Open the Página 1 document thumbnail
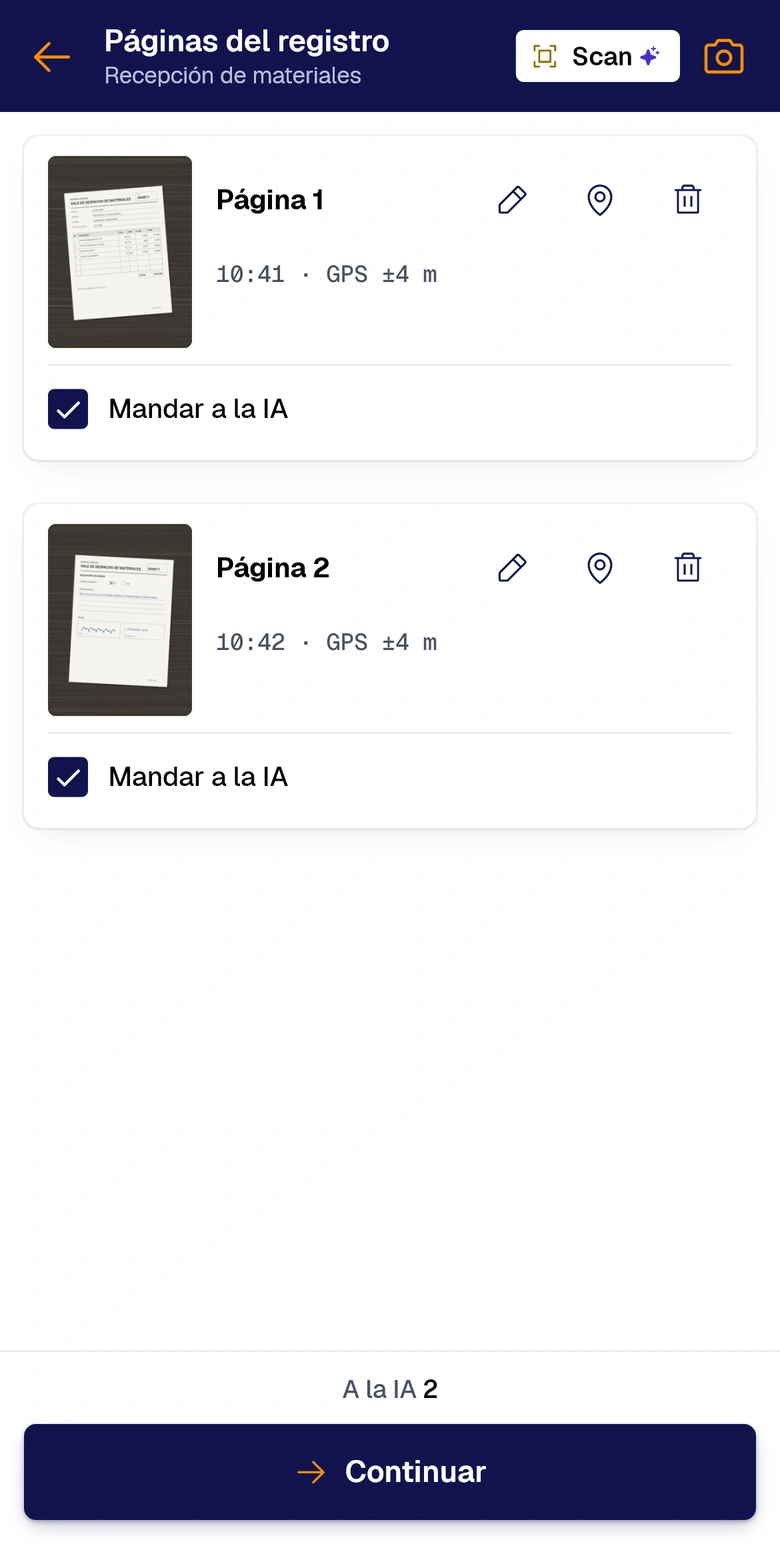Image resolution: width=780 pixels, height=1544 pixels. [120, 252]
